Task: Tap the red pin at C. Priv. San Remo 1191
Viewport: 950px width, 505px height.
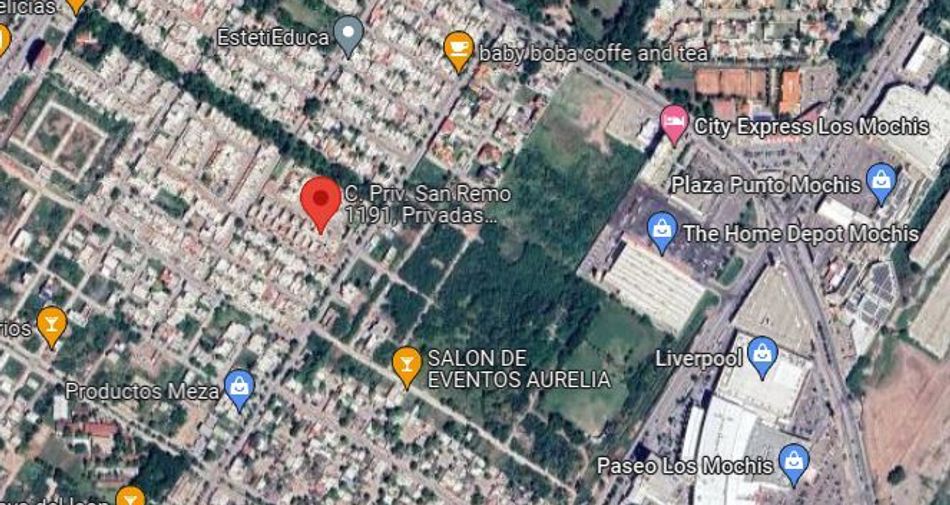Action: [321, 201]
